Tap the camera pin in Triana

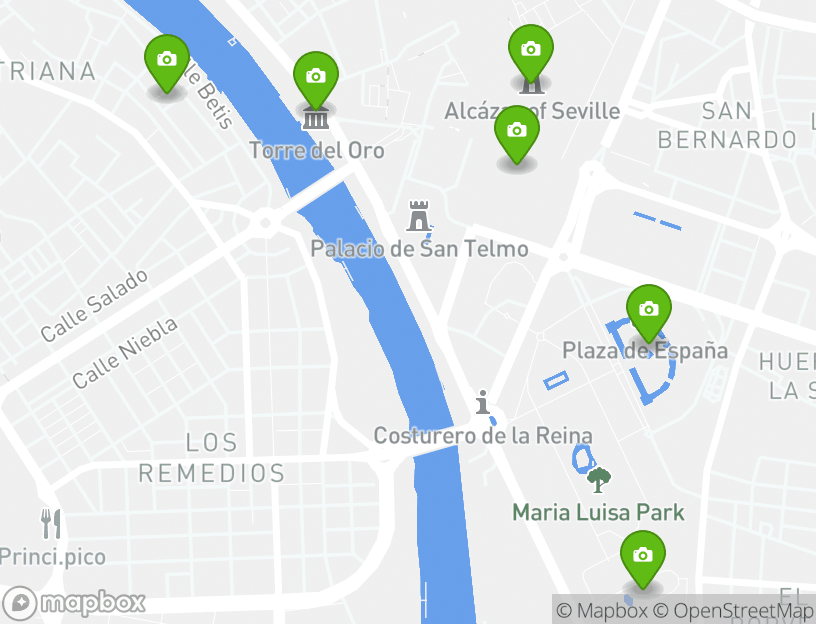[167, 61]
